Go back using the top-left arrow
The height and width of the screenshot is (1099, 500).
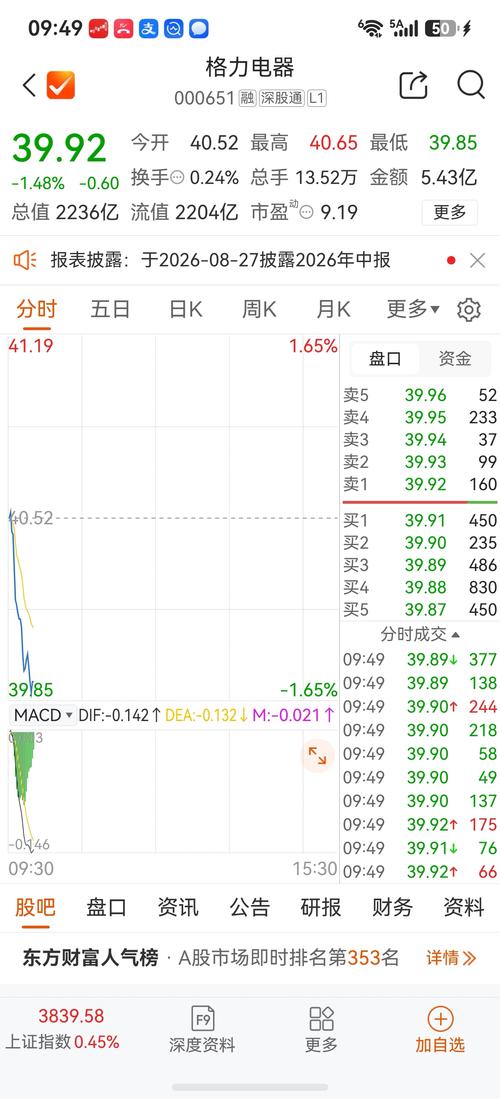pos(29,86)
